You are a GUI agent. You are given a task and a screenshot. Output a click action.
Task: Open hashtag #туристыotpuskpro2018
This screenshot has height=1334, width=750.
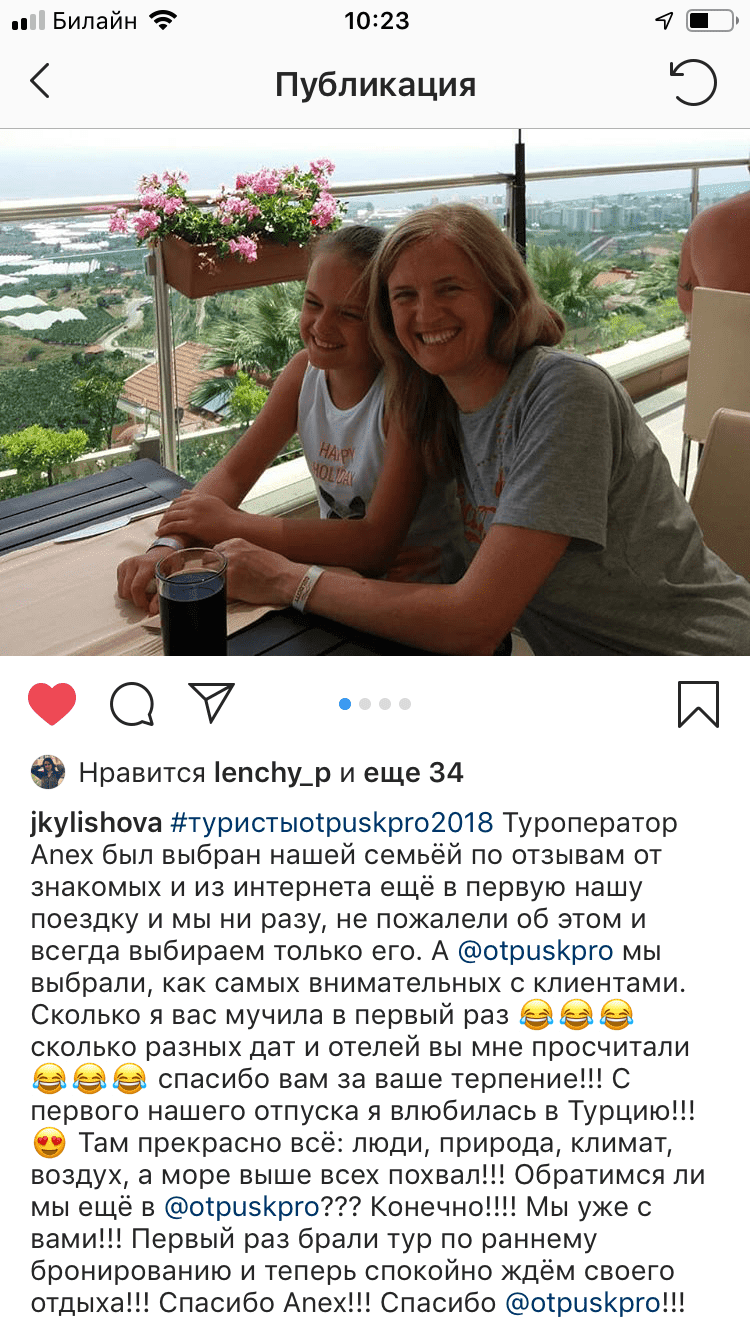coord(332,823)
